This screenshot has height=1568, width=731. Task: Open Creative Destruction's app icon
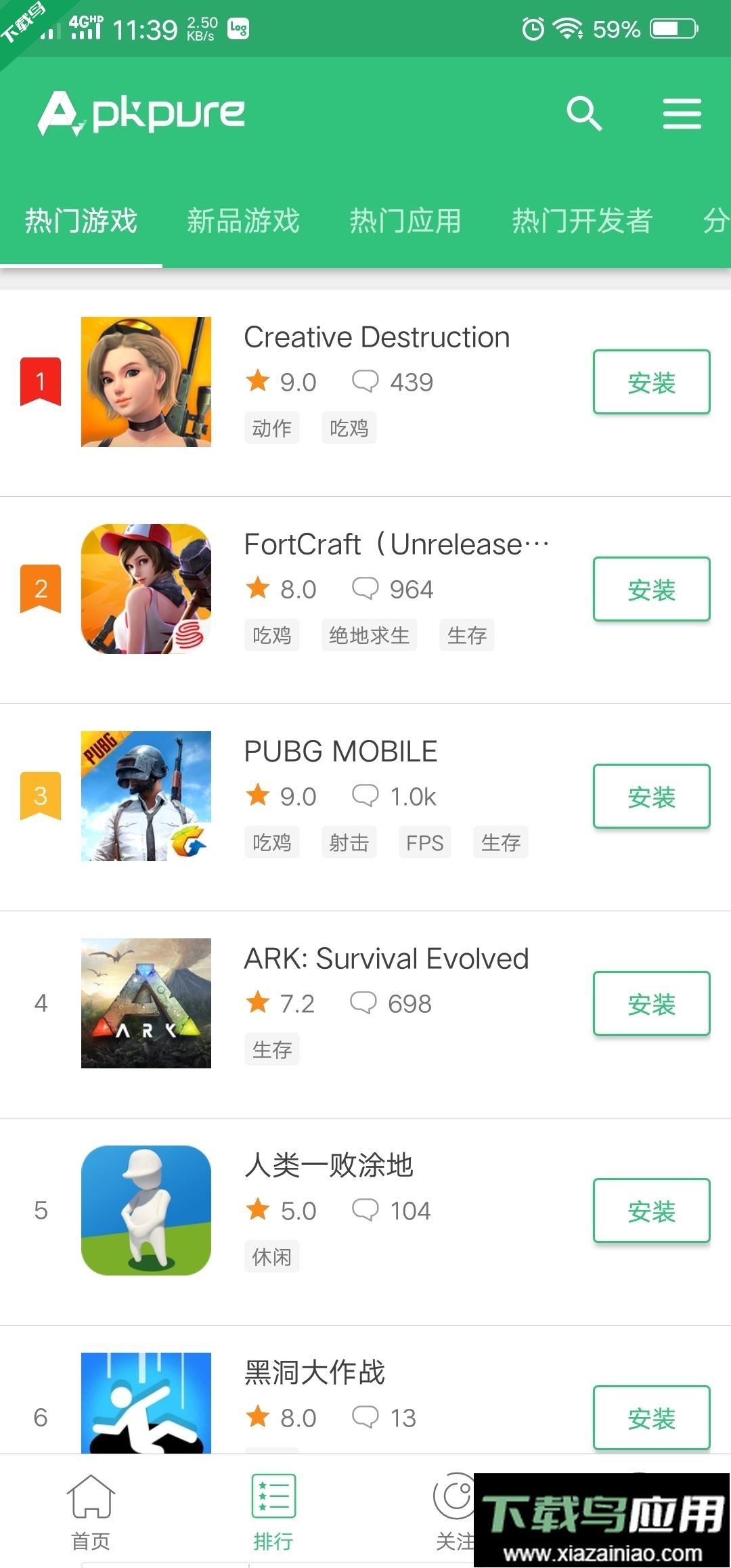tap(146, 381)
